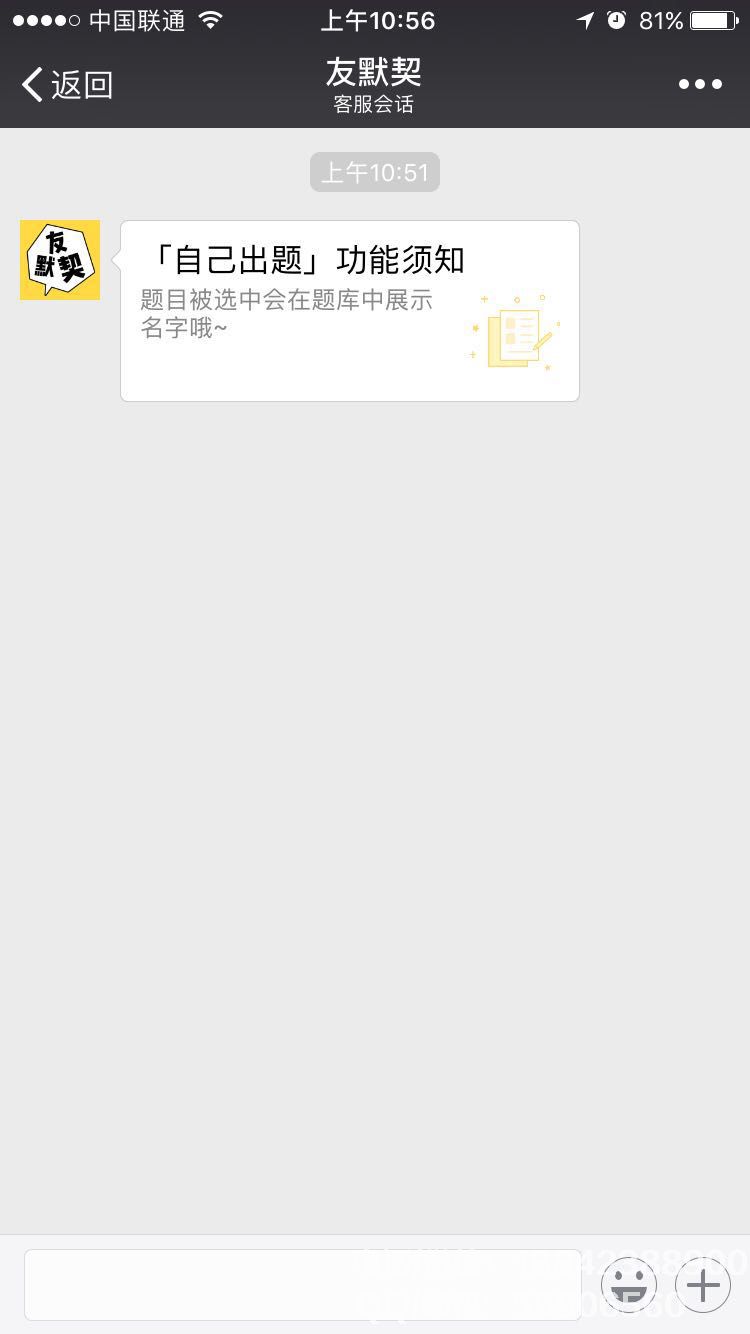Go back with the 返回 button

click(x=67, y=85)
